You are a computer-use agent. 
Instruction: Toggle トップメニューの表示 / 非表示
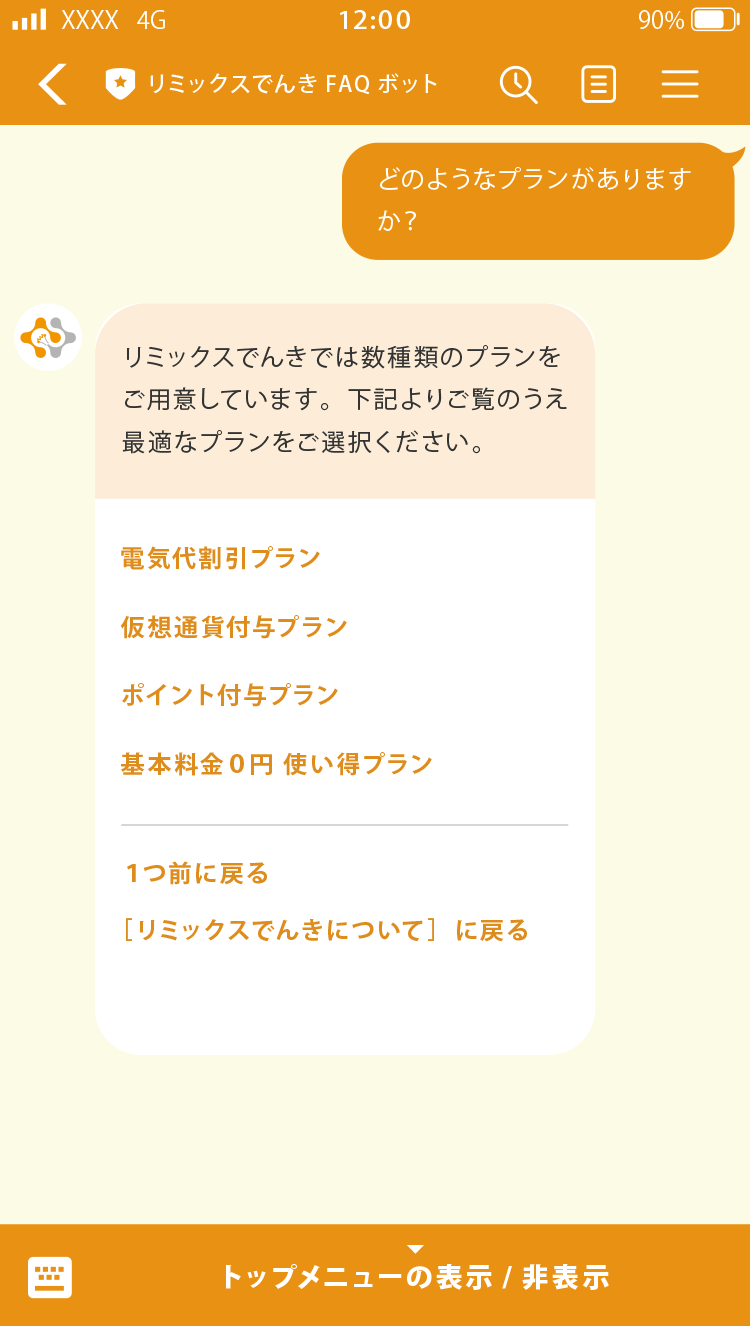point(414,1276)
